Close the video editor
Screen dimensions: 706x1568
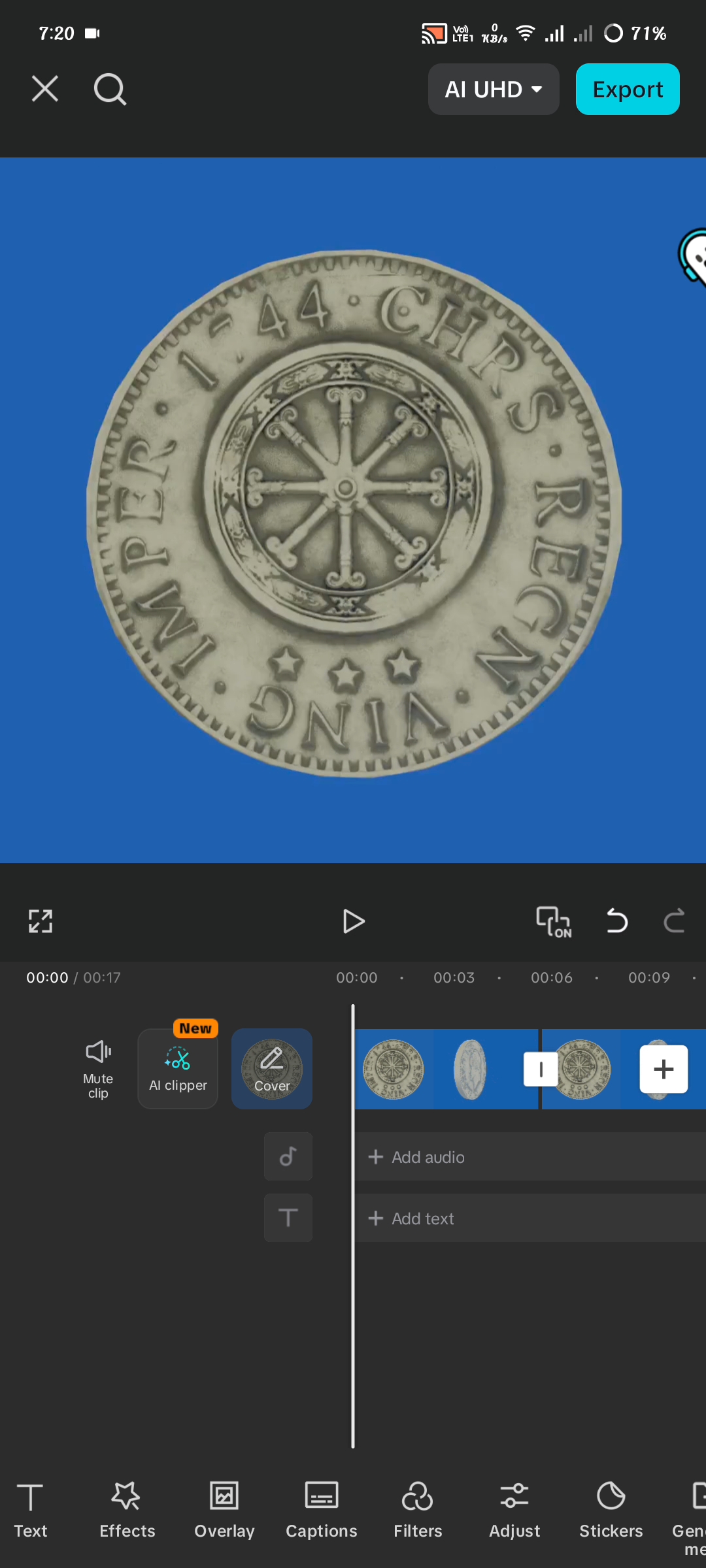45,89
